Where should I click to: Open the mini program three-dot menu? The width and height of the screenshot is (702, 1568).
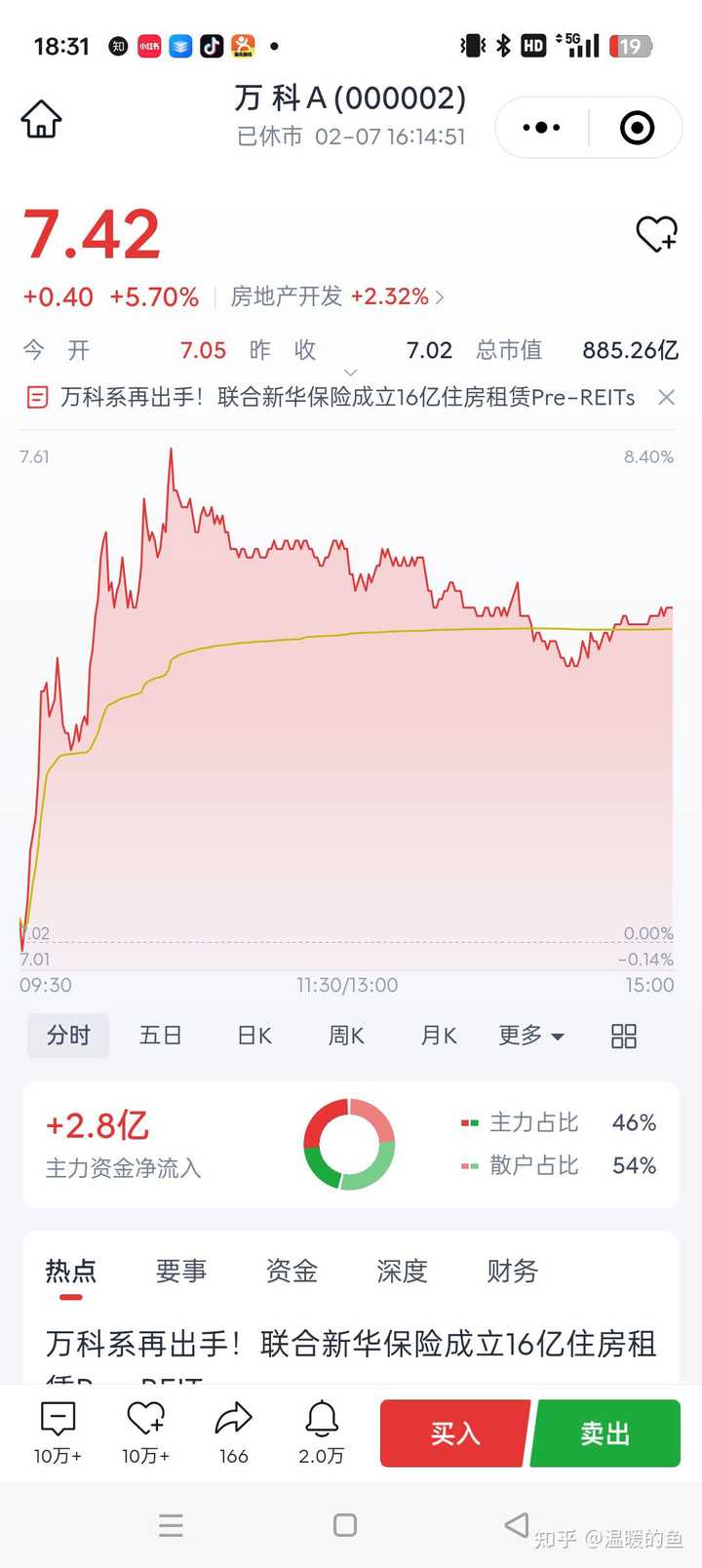tap(541, 128)
